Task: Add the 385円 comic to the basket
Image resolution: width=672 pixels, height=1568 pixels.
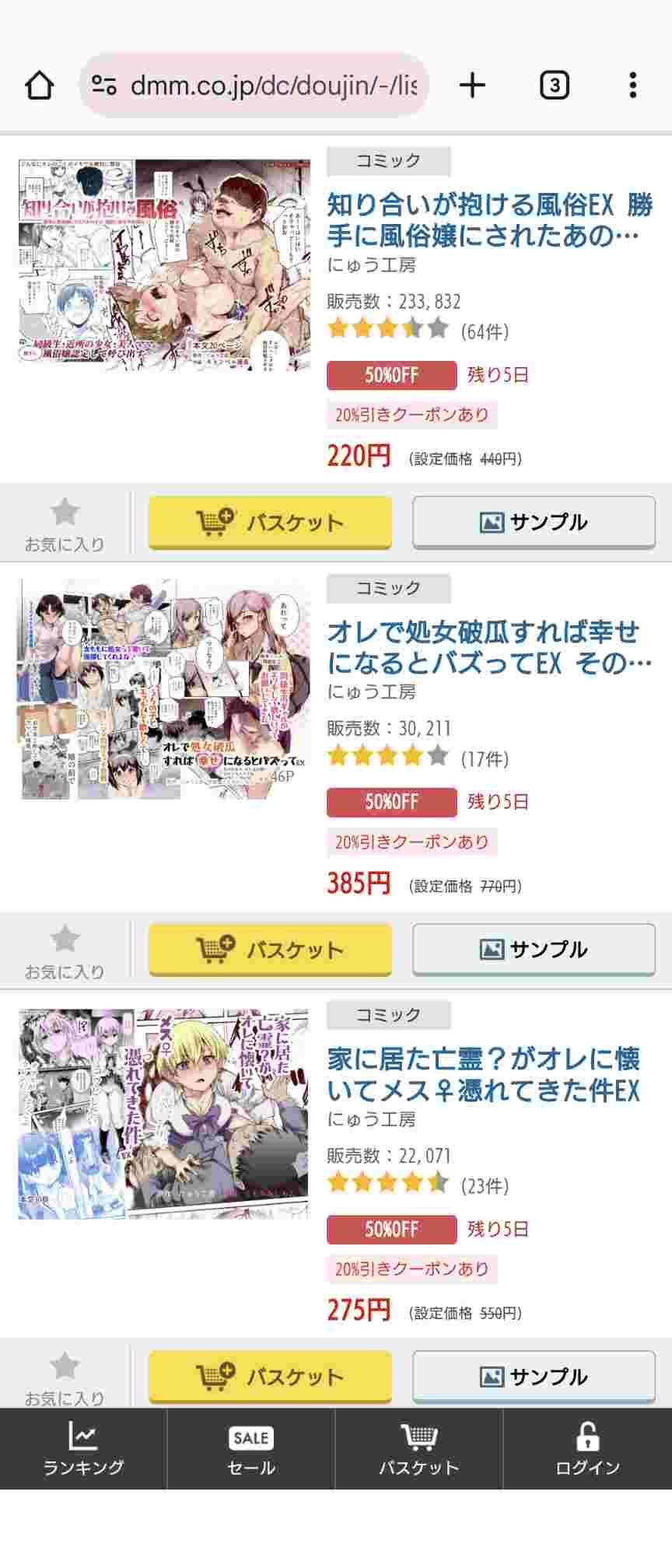Action: 270,949
